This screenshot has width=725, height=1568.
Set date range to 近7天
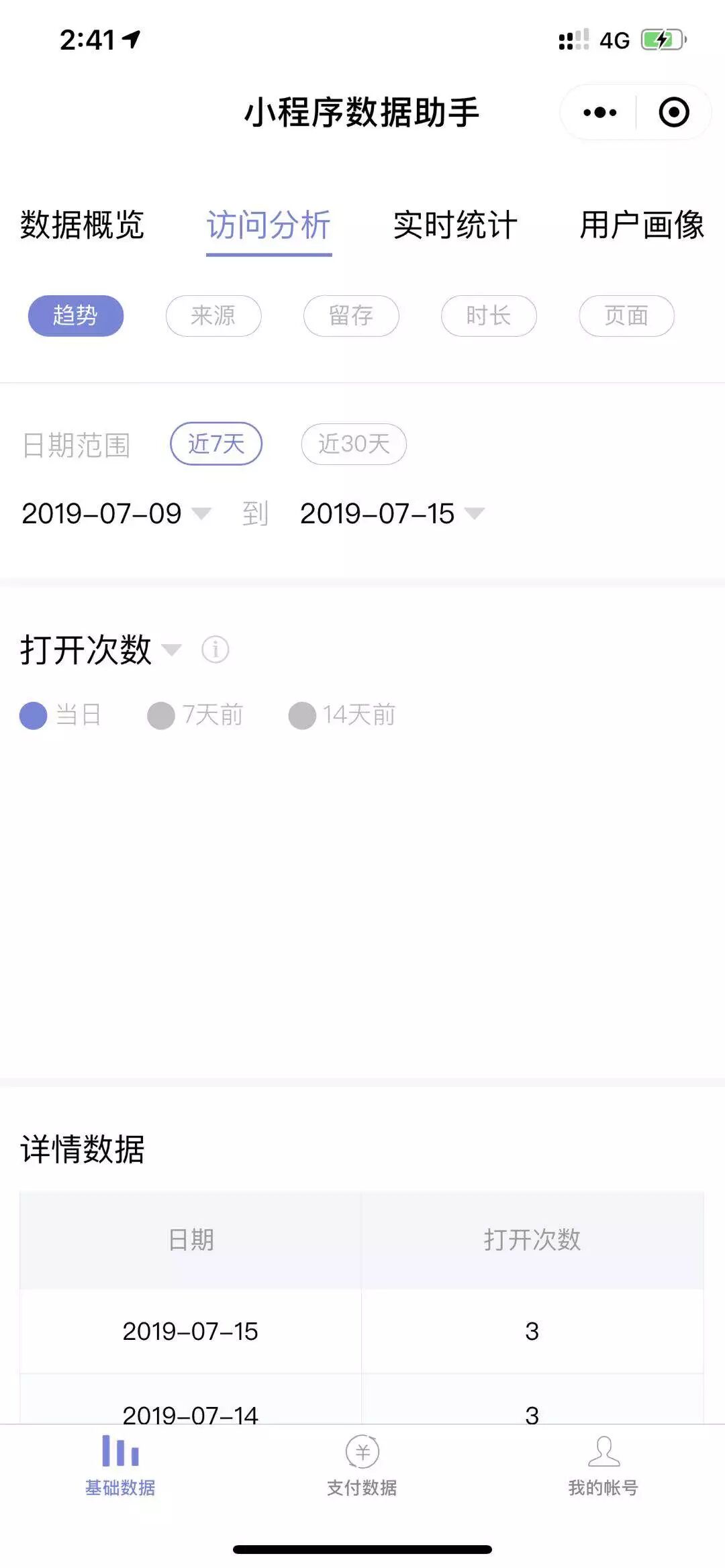click(216, 443)
